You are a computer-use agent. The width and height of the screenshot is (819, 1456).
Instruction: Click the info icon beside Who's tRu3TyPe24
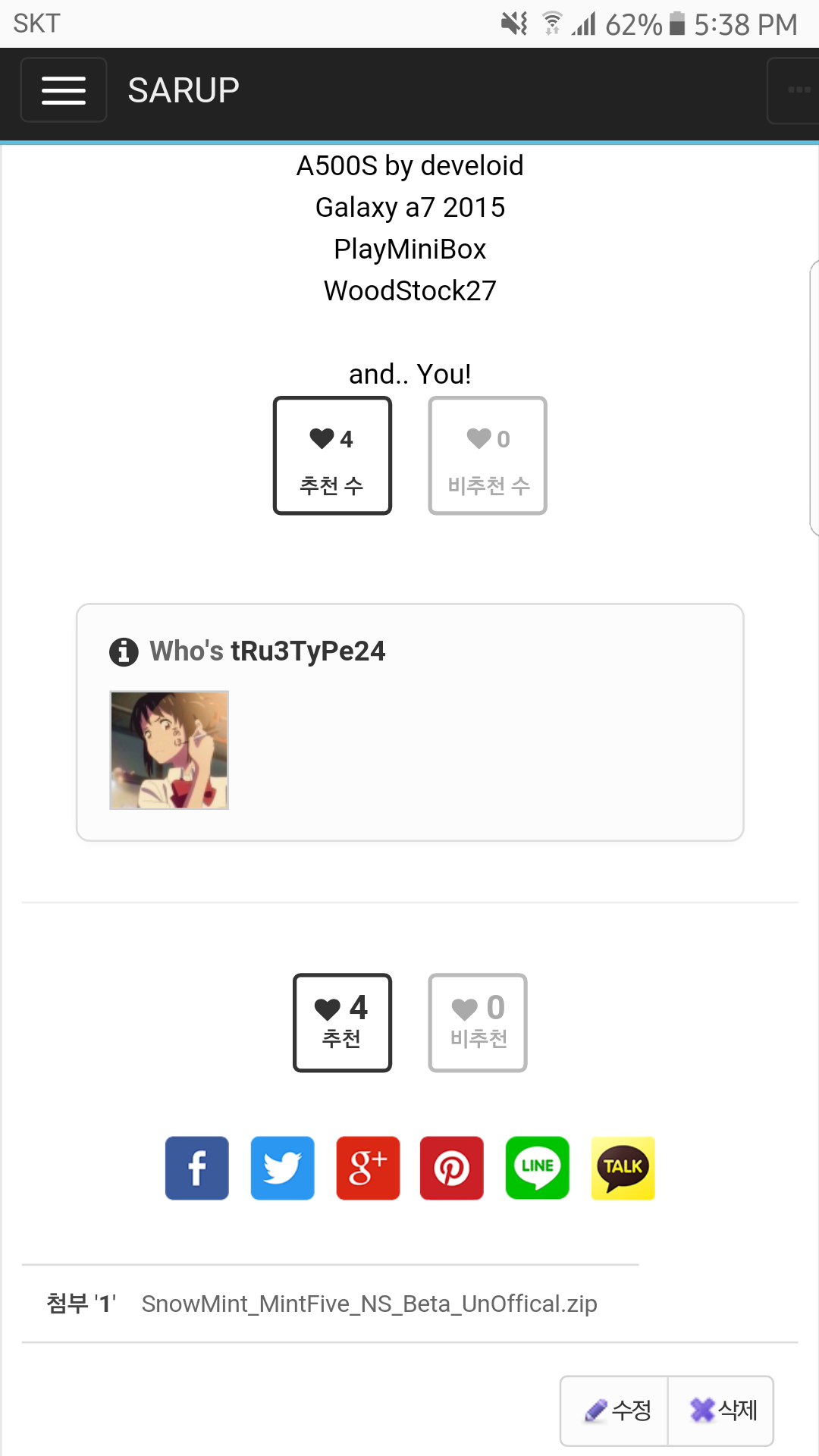[124, 651]
